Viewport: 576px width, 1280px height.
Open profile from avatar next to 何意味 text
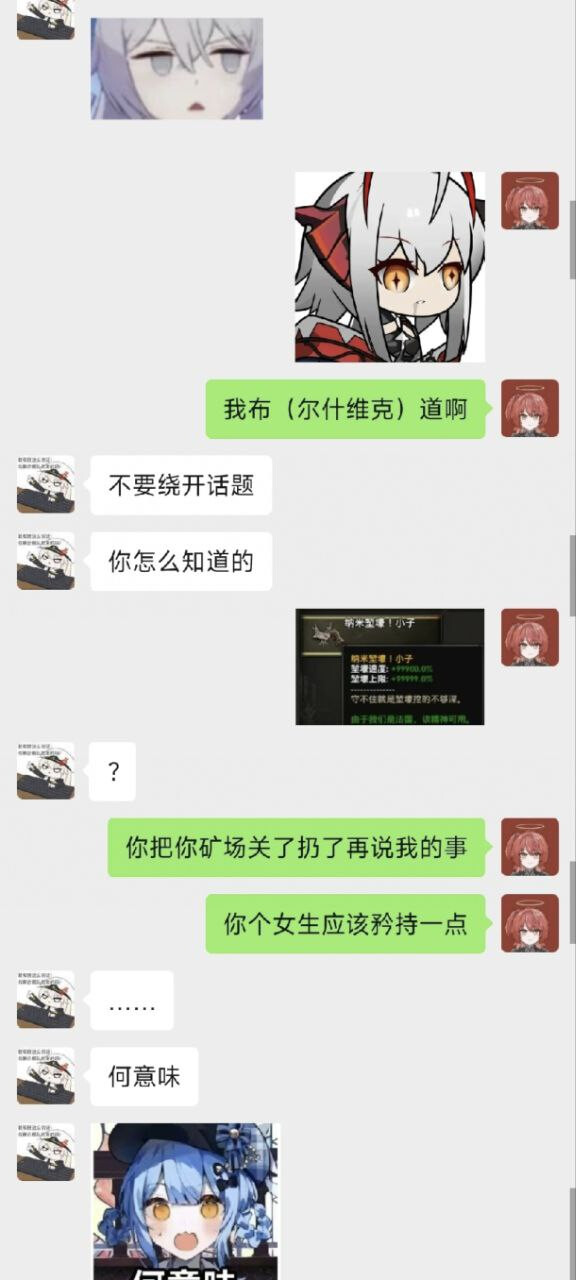46,1076
